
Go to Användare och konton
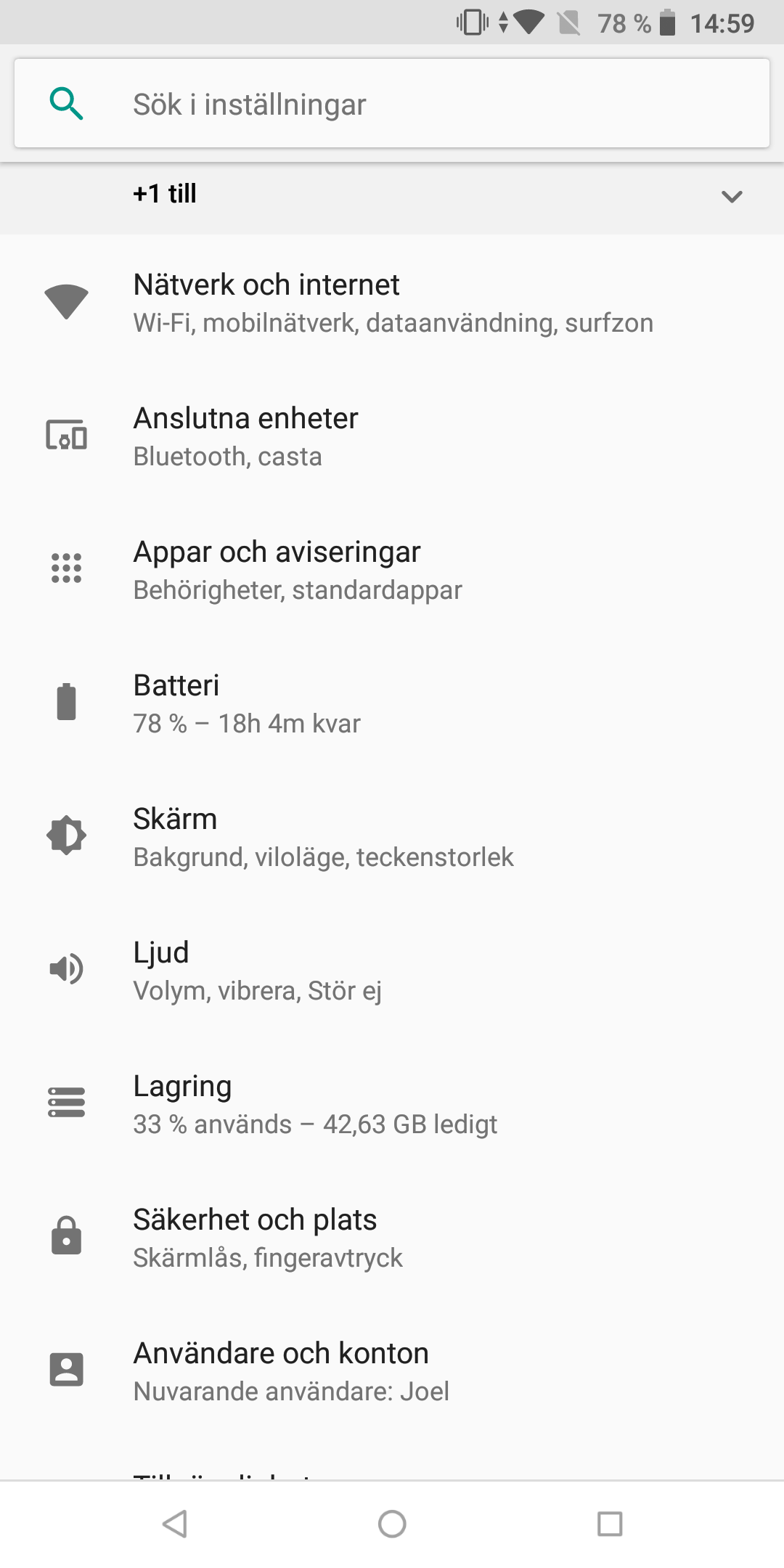click(x=392, y=1371)
